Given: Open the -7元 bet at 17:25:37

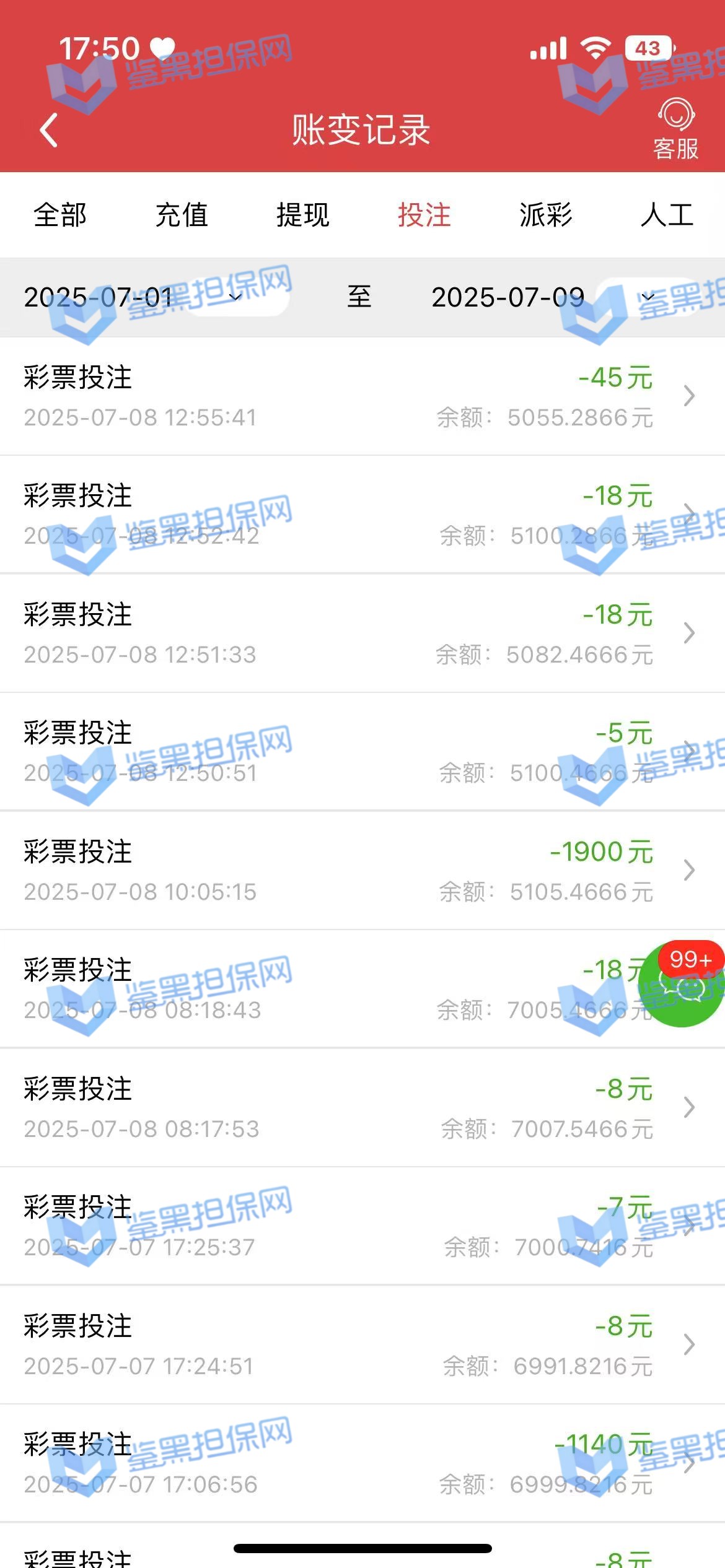Looking at the screenshot, I should pos(362,1226).
